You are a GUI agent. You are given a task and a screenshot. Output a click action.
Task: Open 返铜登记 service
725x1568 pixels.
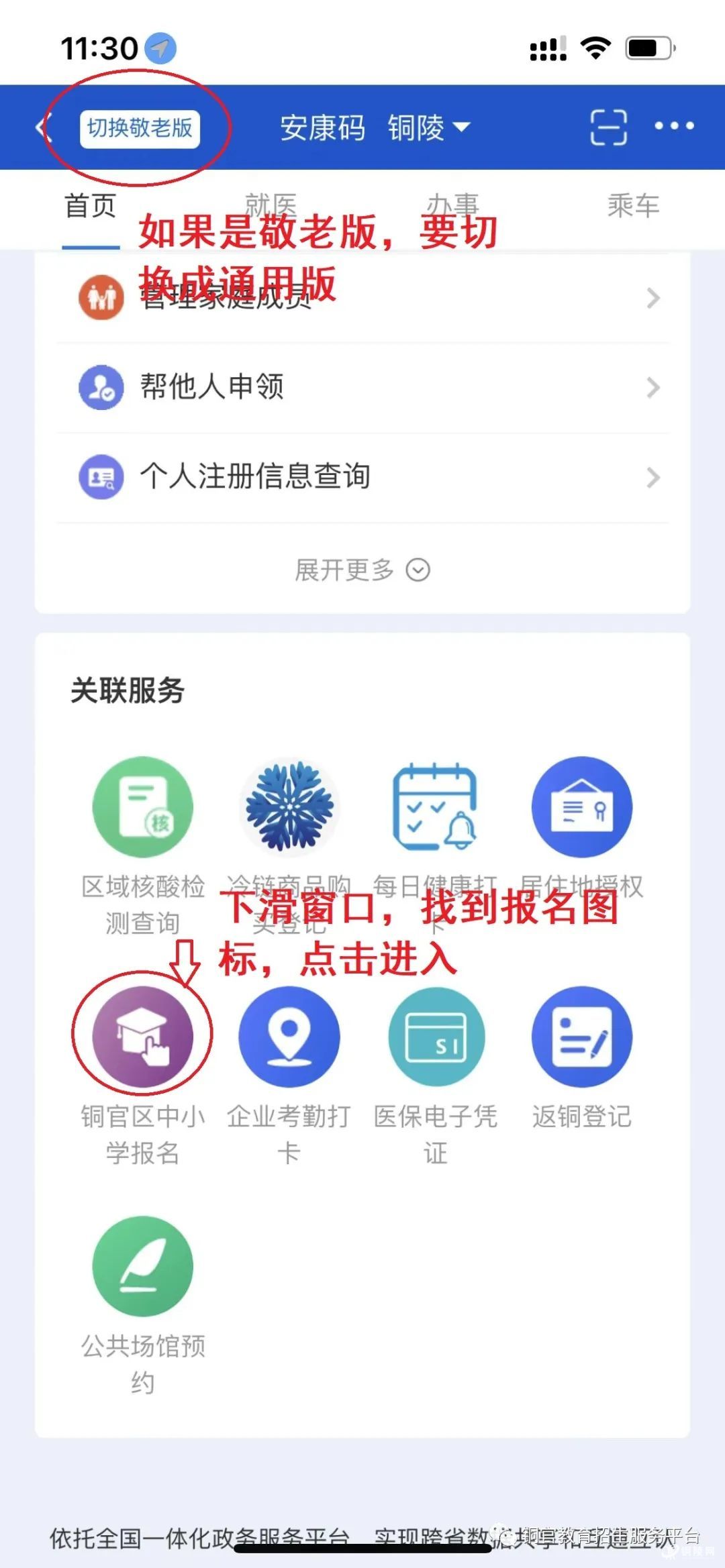coord(581,1058)
